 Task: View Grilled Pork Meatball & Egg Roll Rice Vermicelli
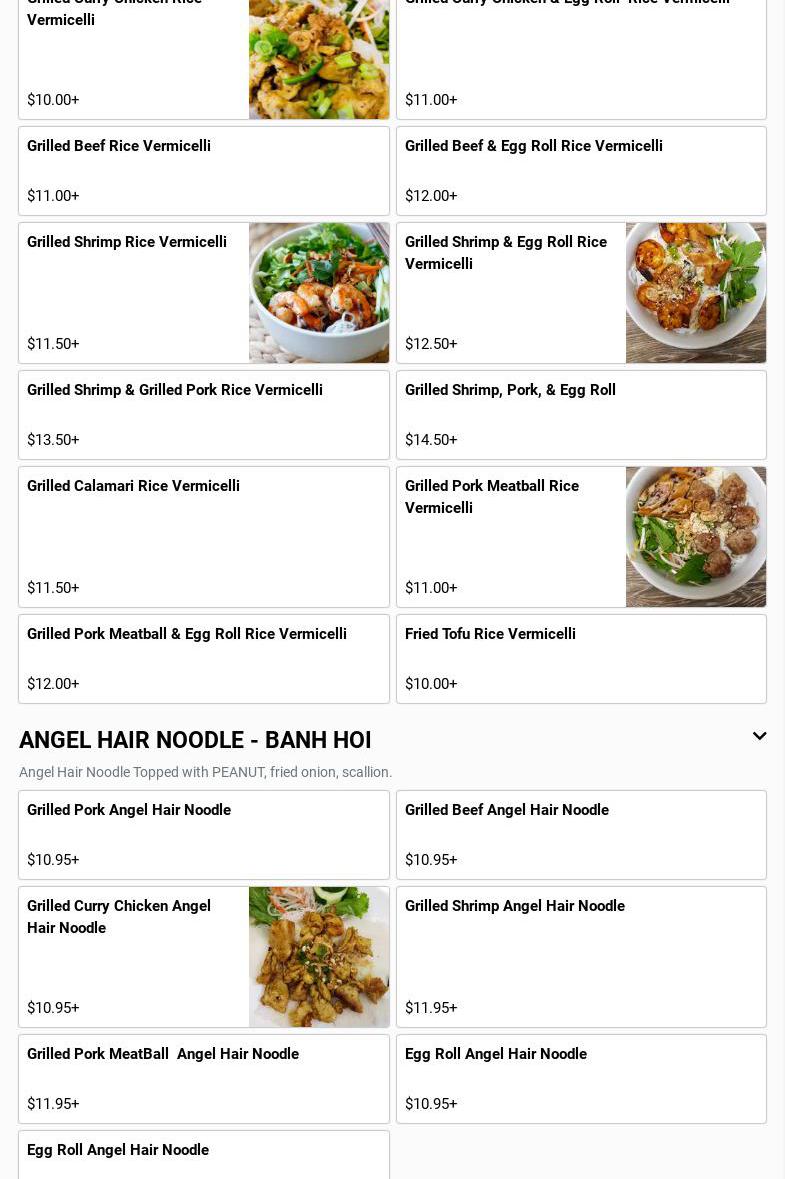(203, 659)
